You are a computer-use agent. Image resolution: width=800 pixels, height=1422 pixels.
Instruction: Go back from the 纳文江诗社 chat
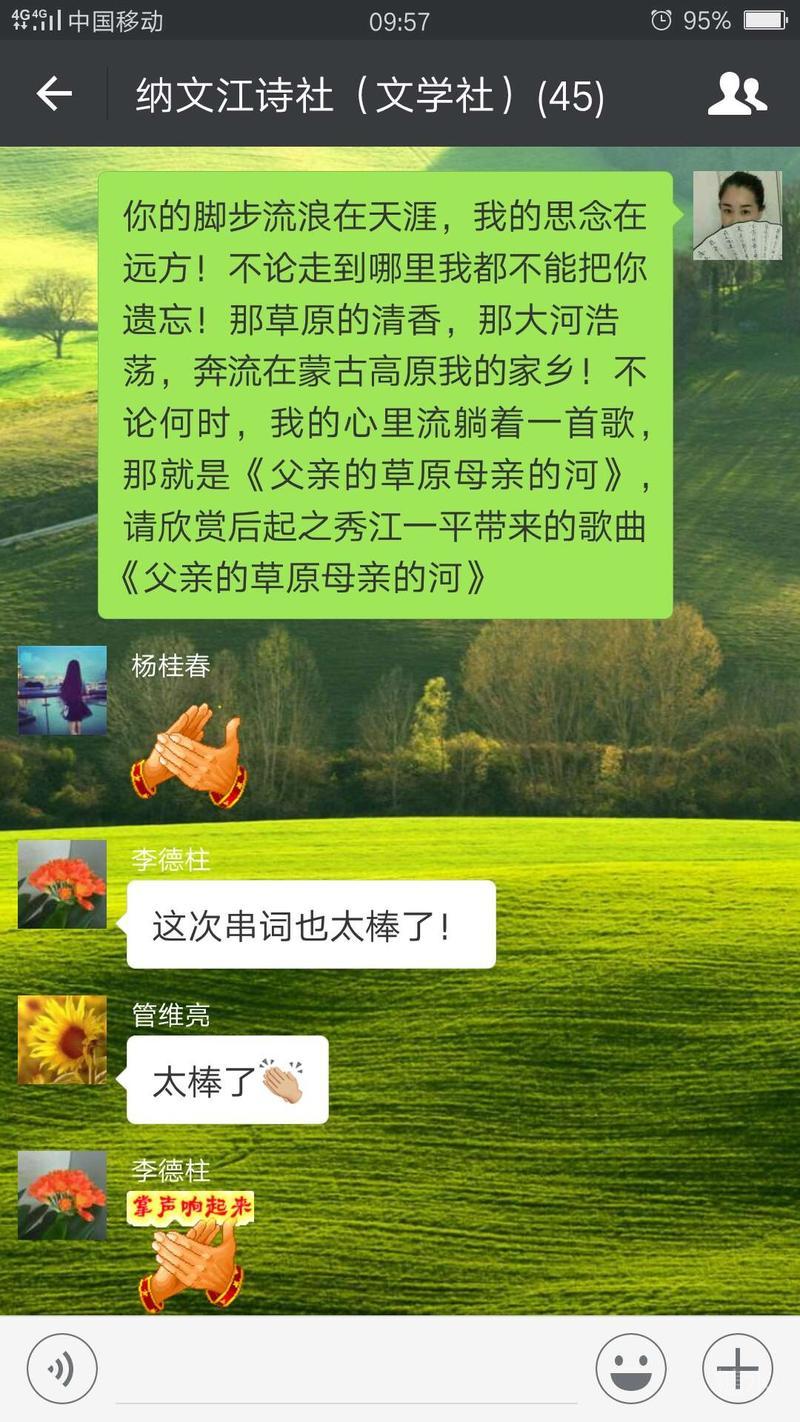click(x=54, y=95)
